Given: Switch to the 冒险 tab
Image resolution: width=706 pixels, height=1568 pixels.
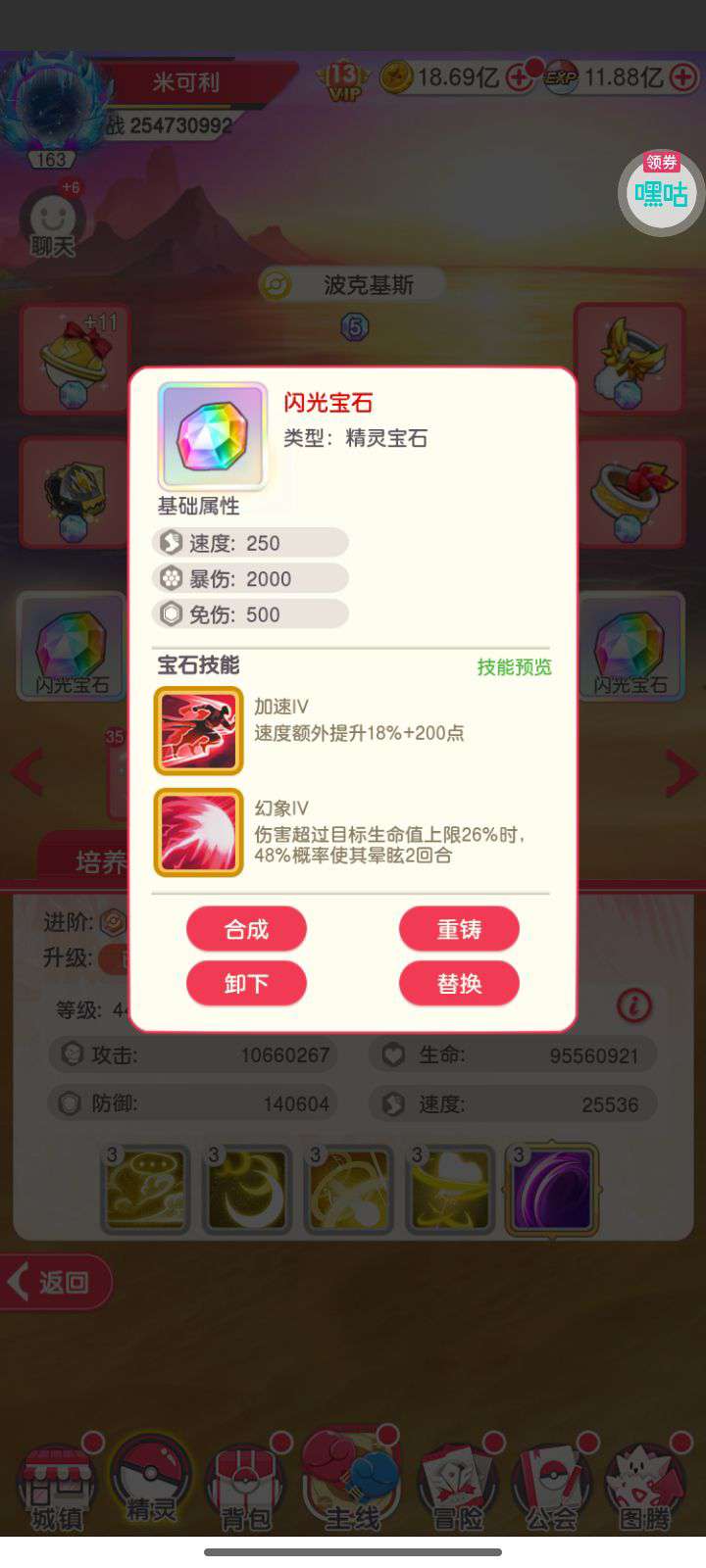Looking at the screenshot, I should [458, 1486].
